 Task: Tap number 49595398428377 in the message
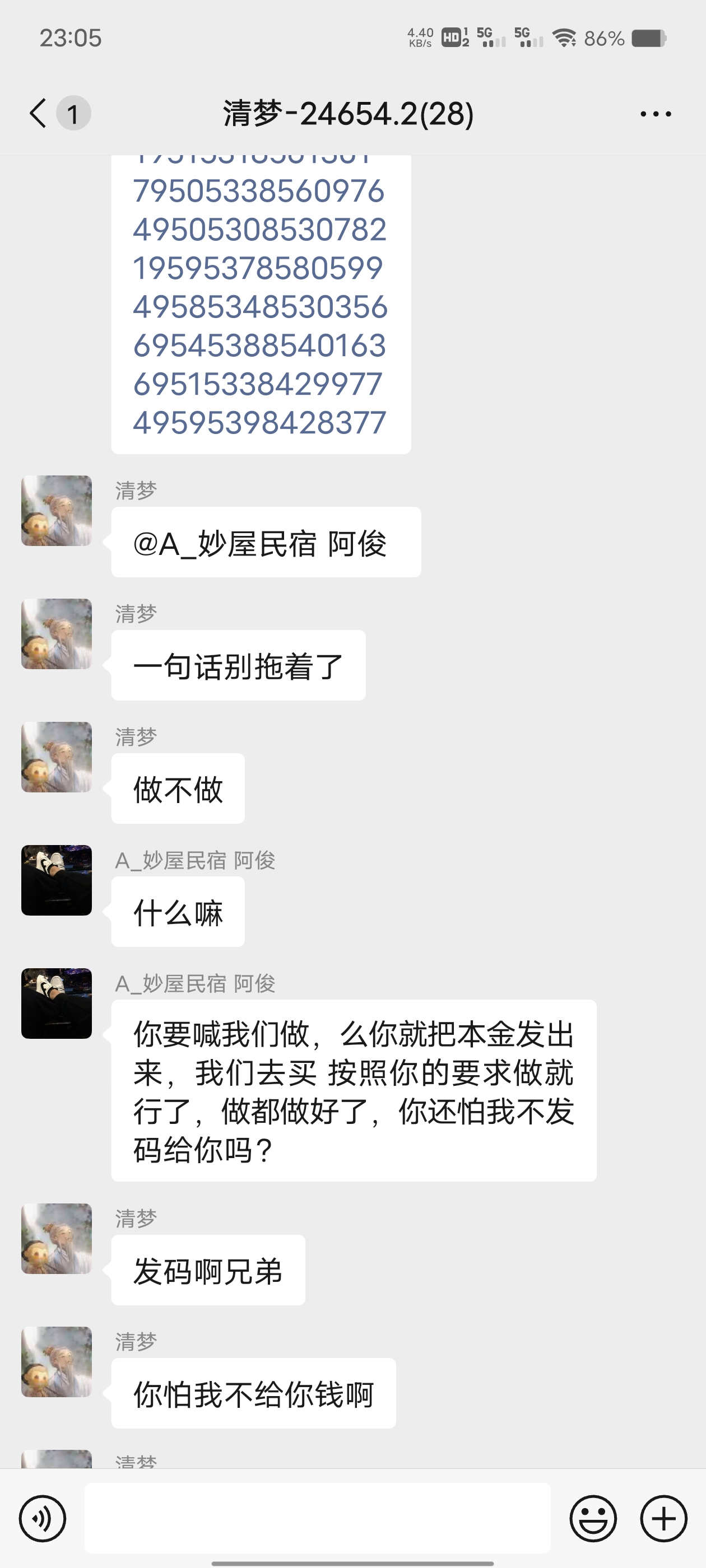coord(259,423)
